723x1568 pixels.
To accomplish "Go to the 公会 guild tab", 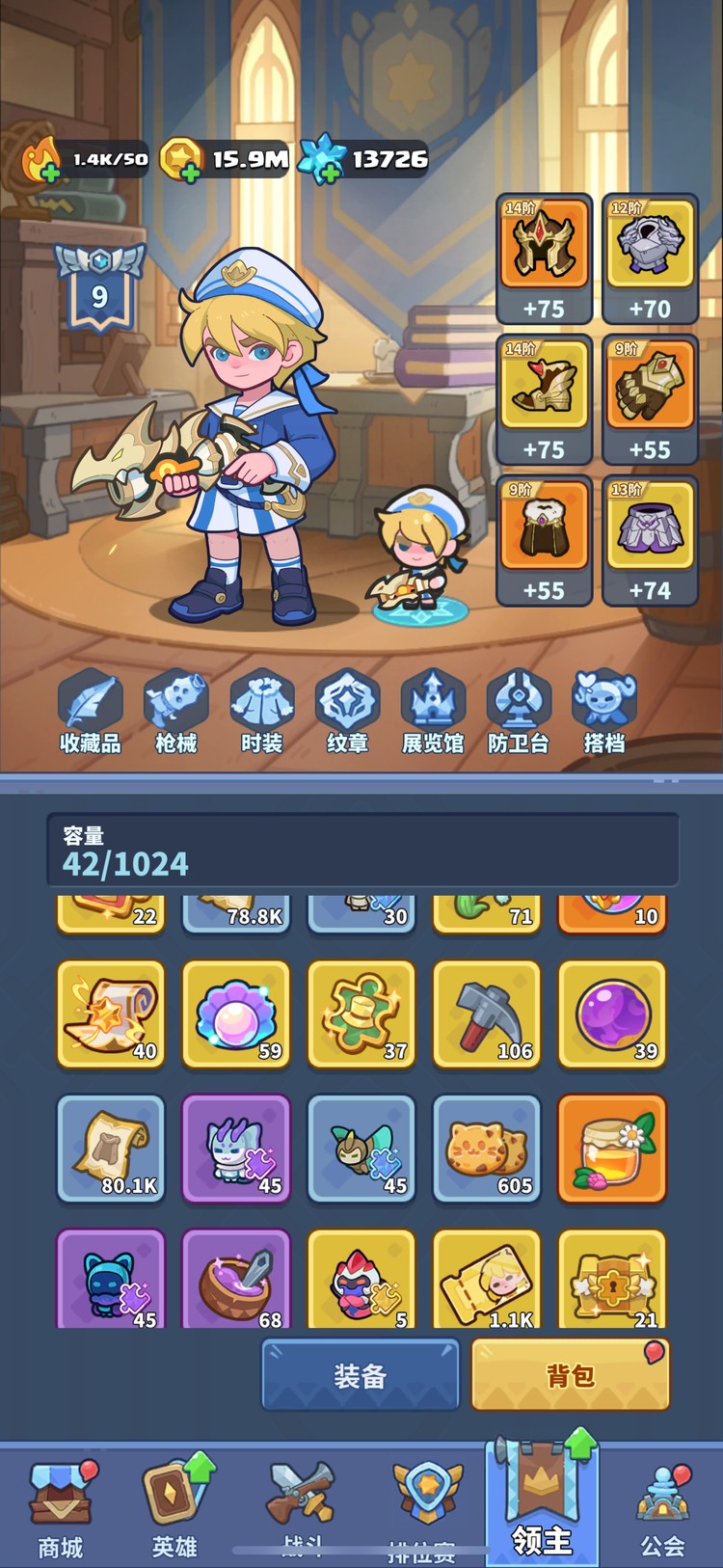I will click(x=662, y=1509).
